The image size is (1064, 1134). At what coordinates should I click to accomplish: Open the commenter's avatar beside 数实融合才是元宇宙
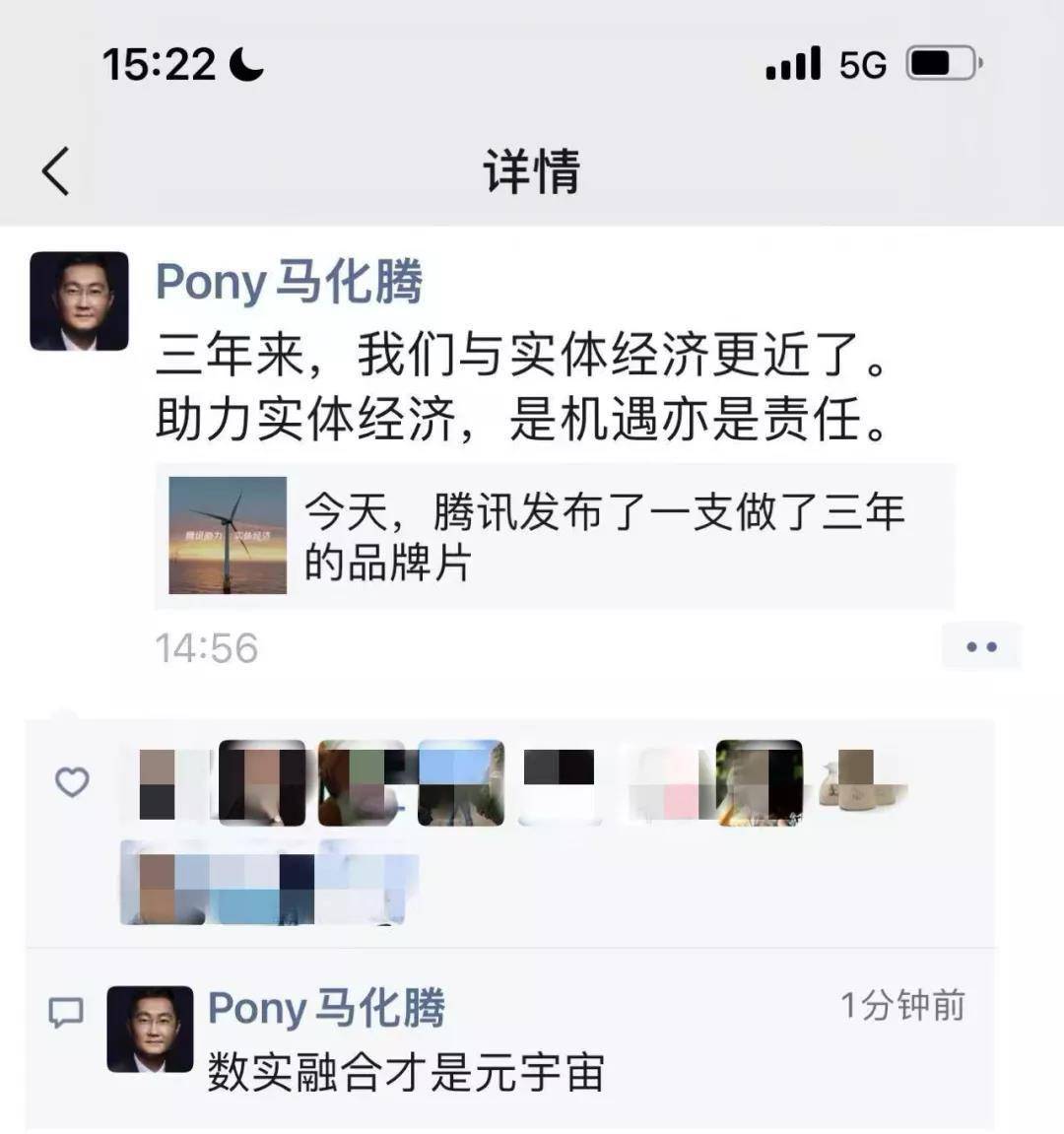[x=150, y=1029]
